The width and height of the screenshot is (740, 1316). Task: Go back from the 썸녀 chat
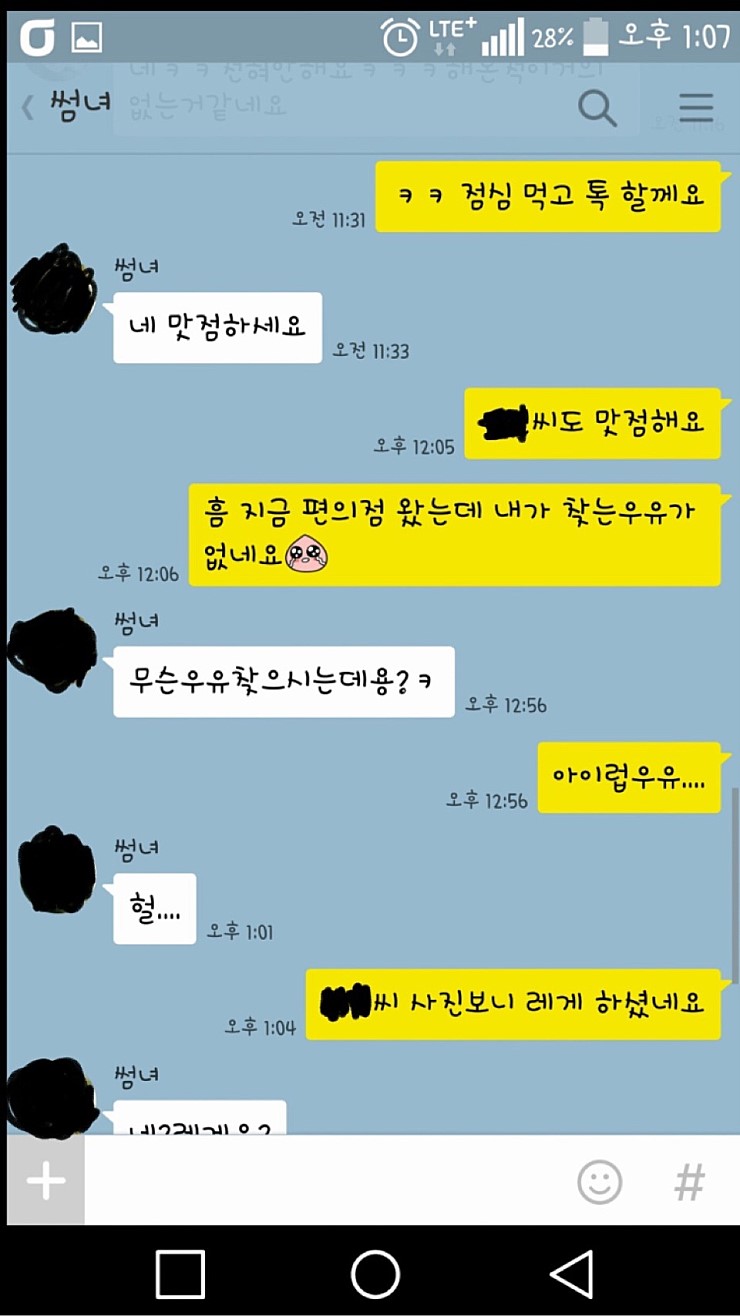28,107
